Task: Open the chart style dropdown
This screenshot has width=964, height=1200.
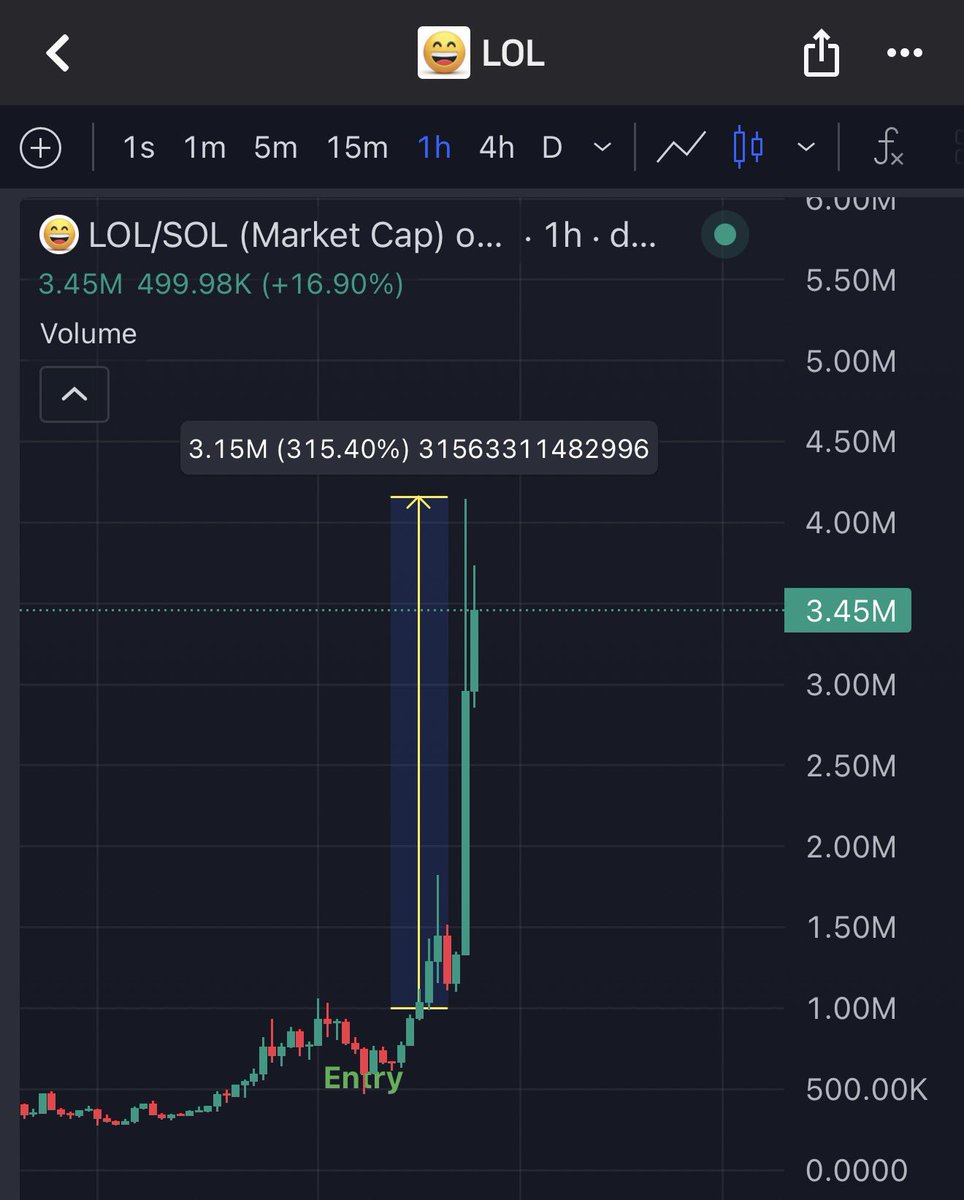Action: pyautogui.click(x=806, y=149)
